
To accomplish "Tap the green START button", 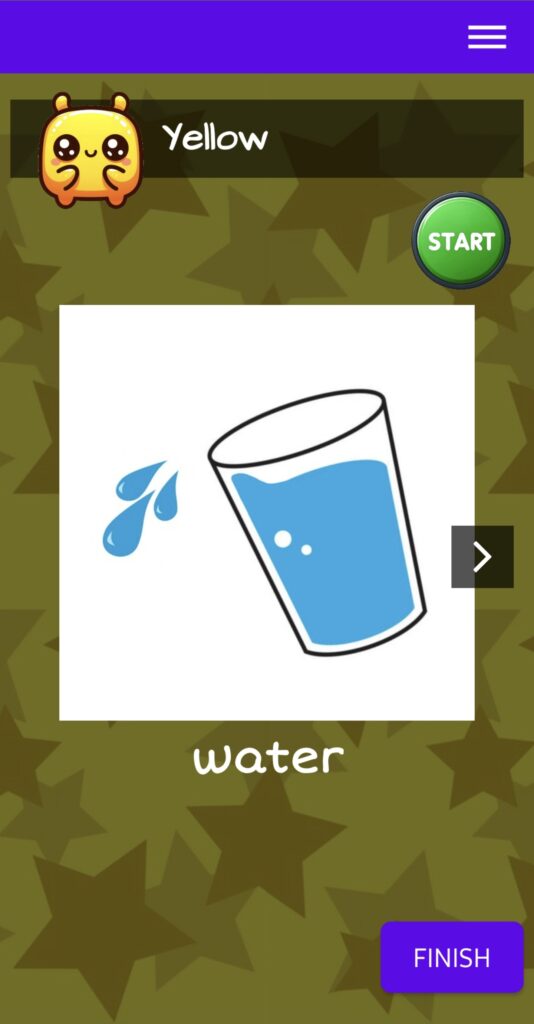I will coord(461,240).
